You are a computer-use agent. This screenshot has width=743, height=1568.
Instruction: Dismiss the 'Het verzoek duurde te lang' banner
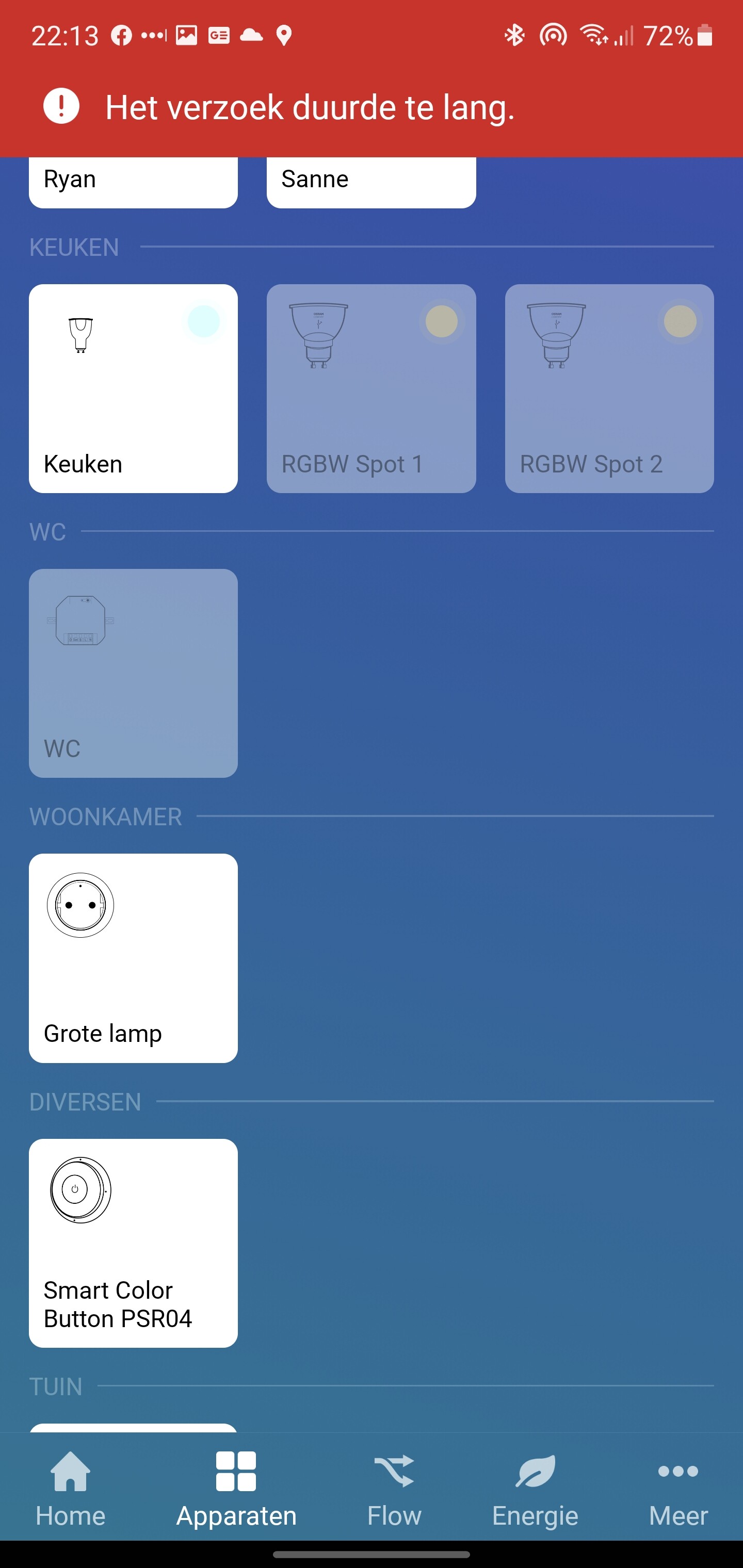(371, 107)
